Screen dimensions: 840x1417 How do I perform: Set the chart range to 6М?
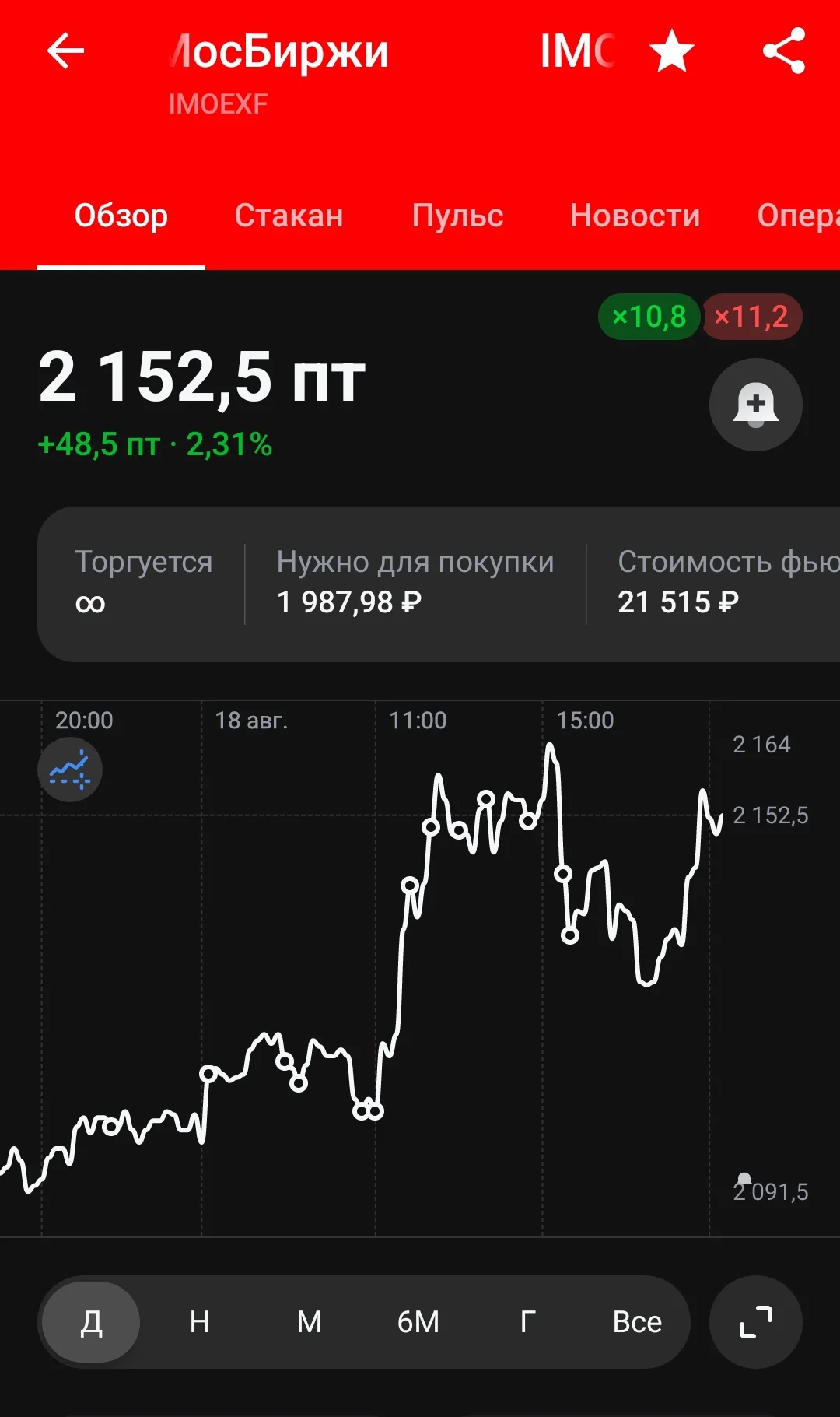click(418, 1322)
